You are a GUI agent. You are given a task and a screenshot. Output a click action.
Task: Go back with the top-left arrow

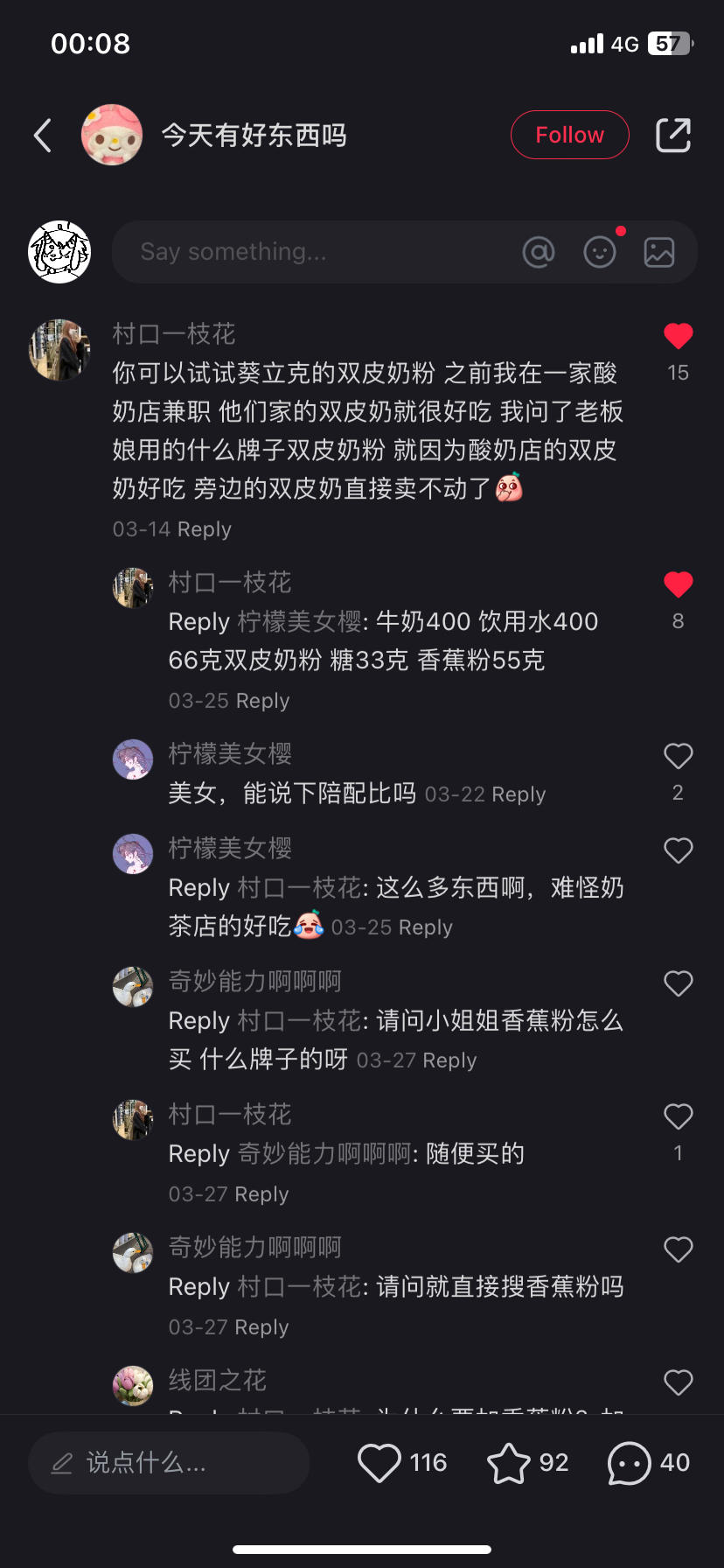[x=43, y=136]
